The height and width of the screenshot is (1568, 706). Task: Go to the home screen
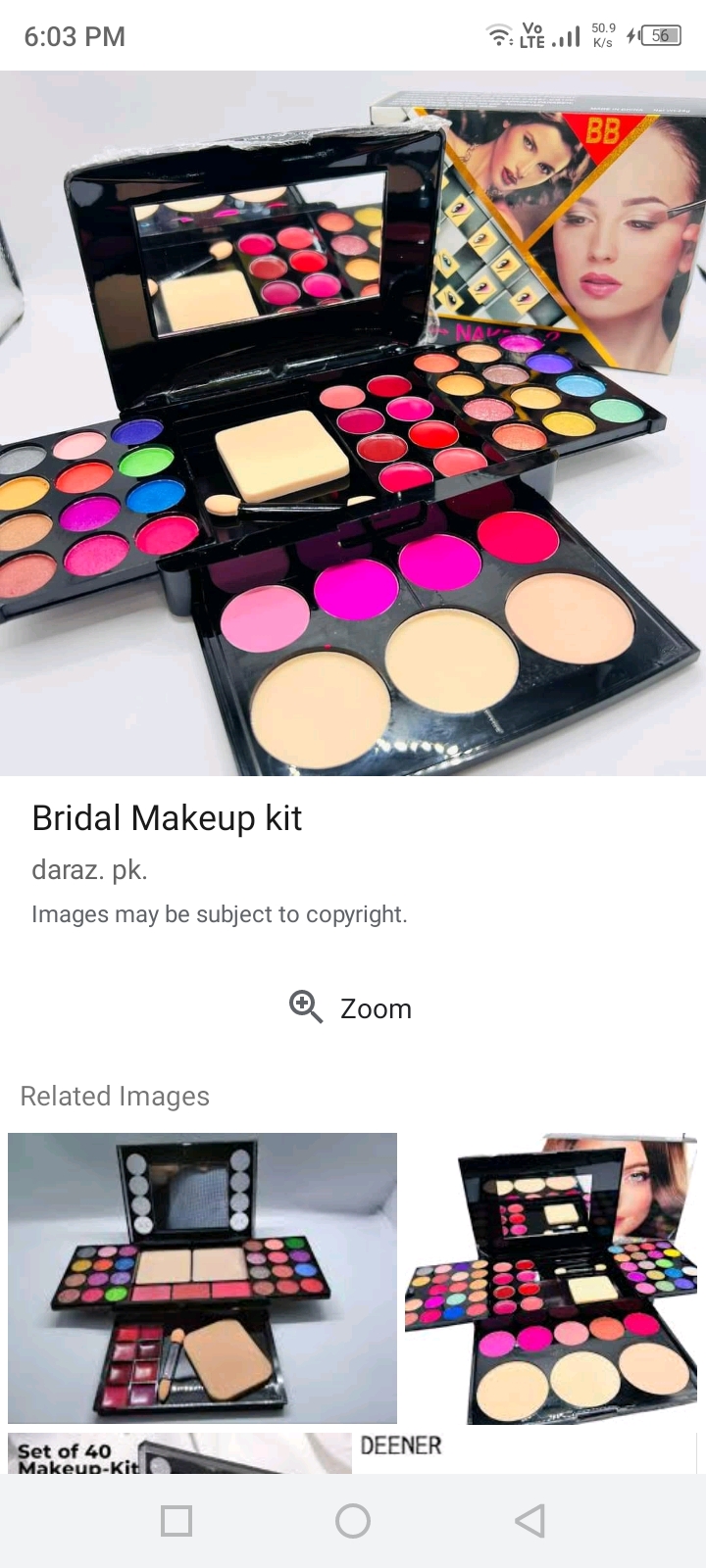[353, 1521]
